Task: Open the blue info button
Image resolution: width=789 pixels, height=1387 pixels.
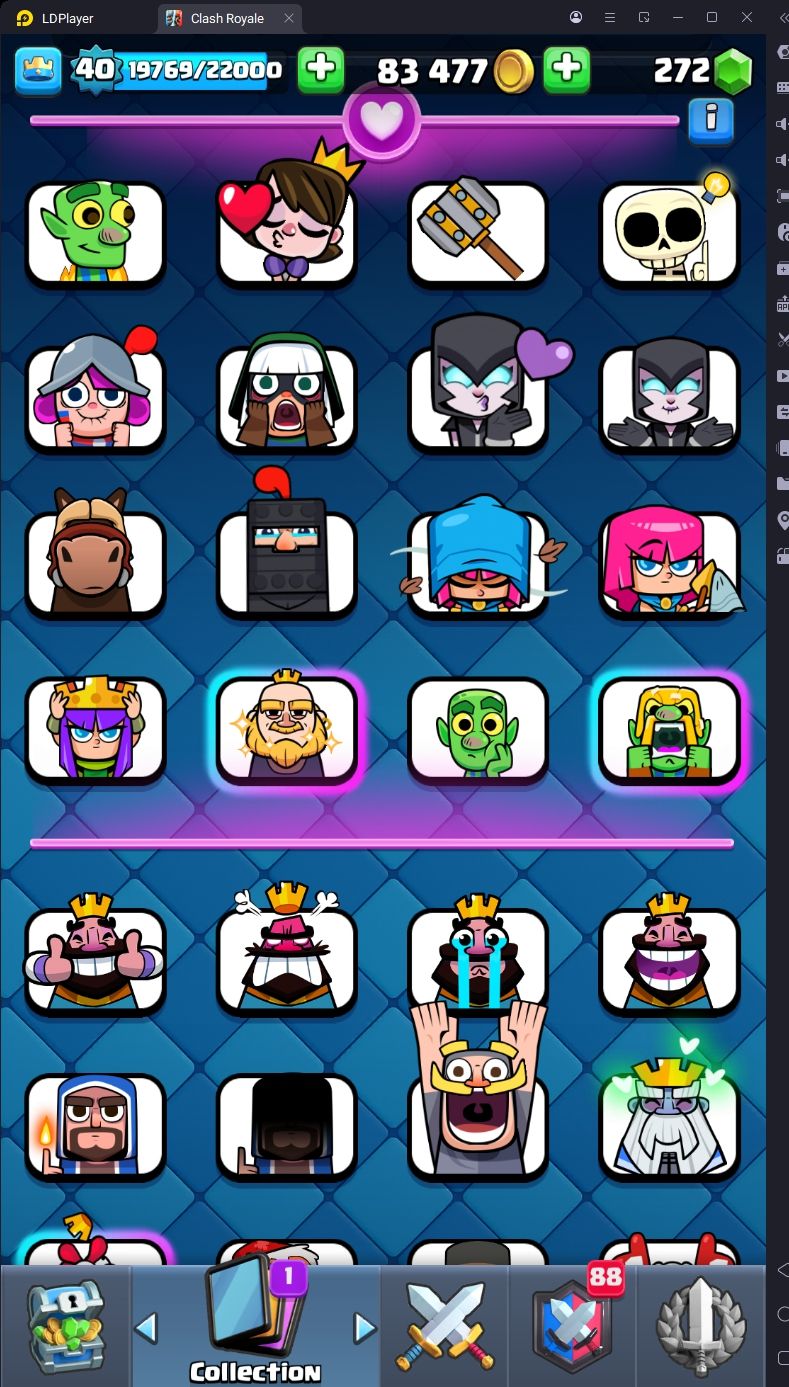Action: 711,120
